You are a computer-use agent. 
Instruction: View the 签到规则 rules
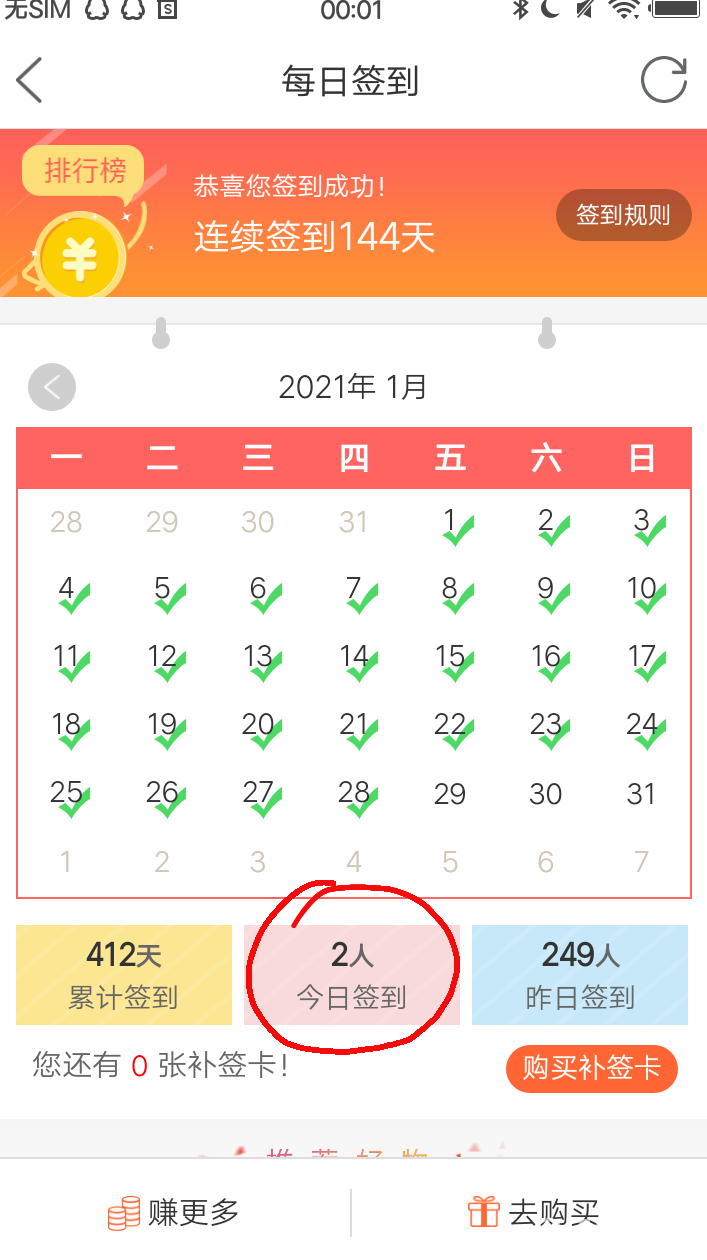(623, 215)
